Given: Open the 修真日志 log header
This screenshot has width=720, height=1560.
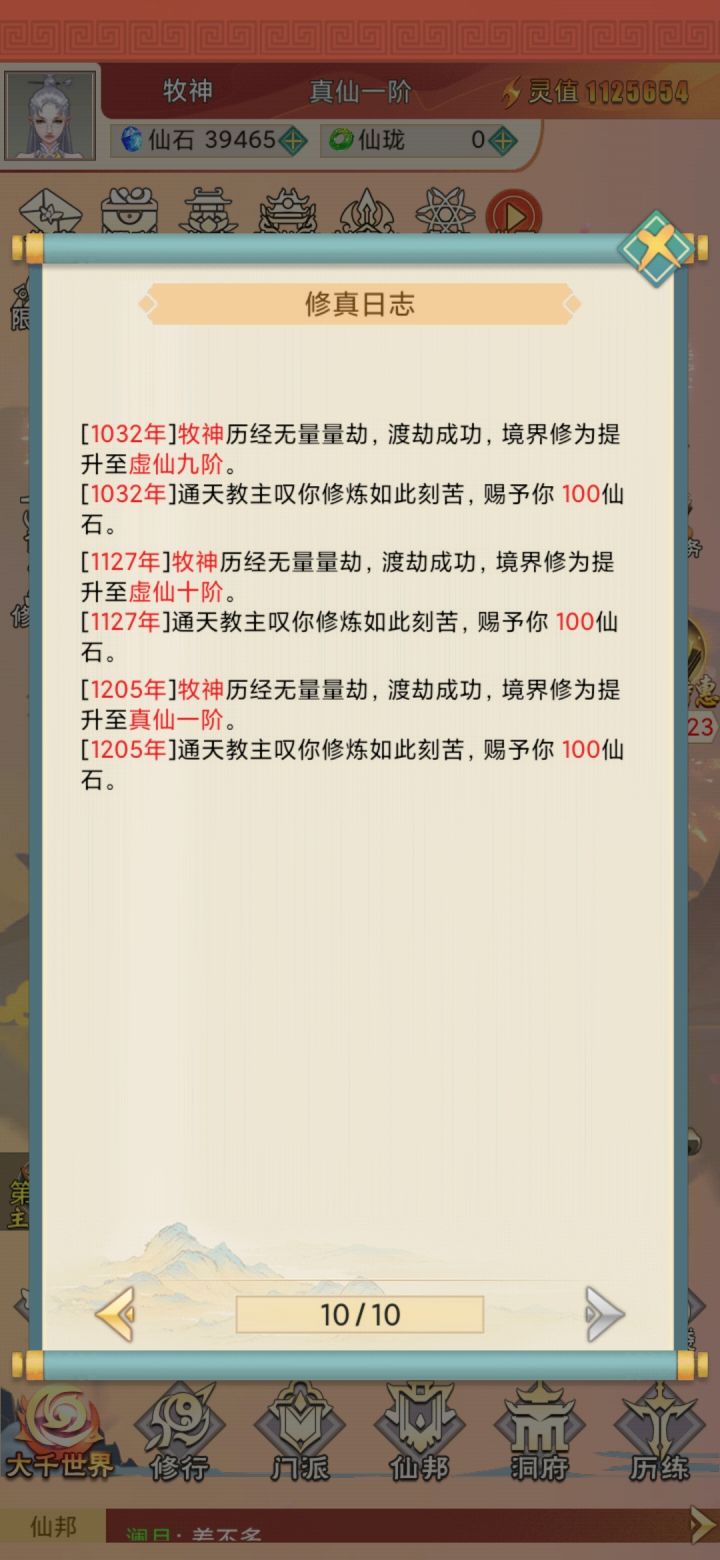Looking at the screenshot, I should [360, 303].
